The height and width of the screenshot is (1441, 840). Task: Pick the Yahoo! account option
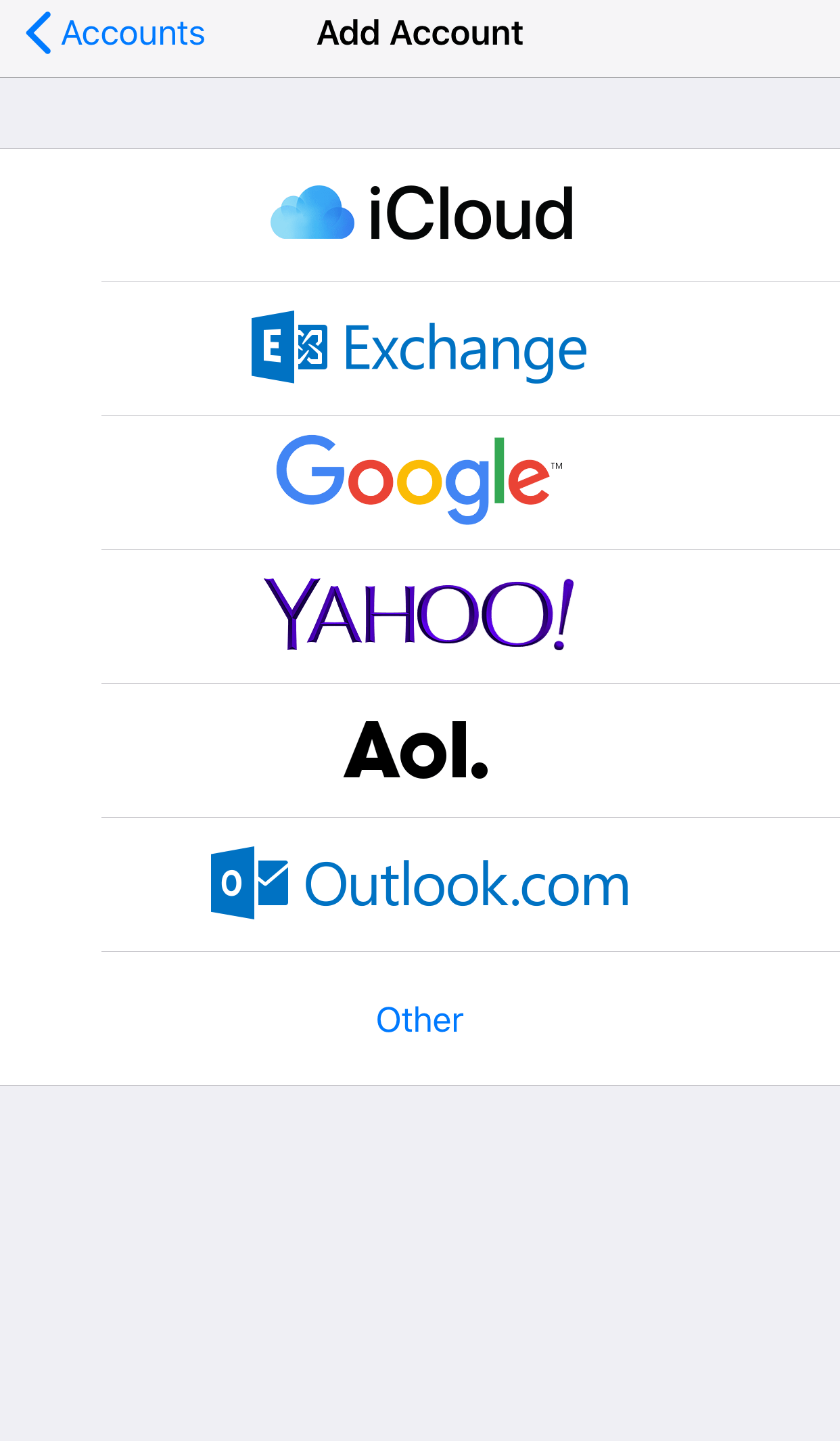[x=420, y=616]
